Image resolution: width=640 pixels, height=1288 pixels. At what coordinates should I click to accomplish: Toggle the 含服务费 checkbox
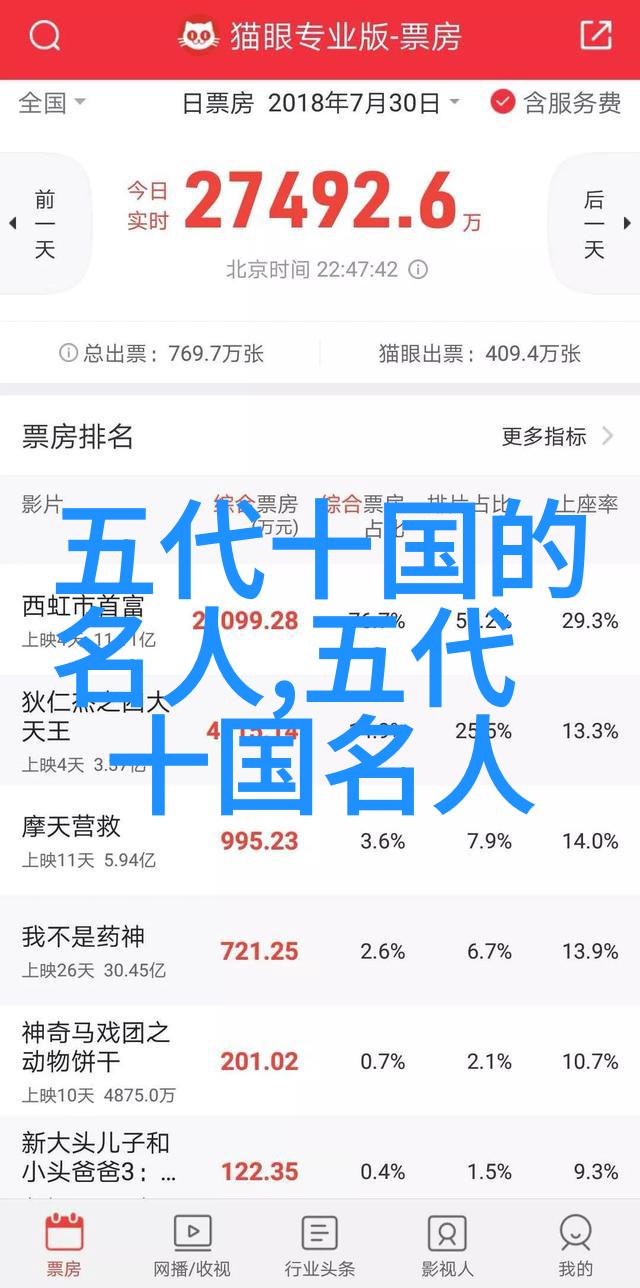556,102
